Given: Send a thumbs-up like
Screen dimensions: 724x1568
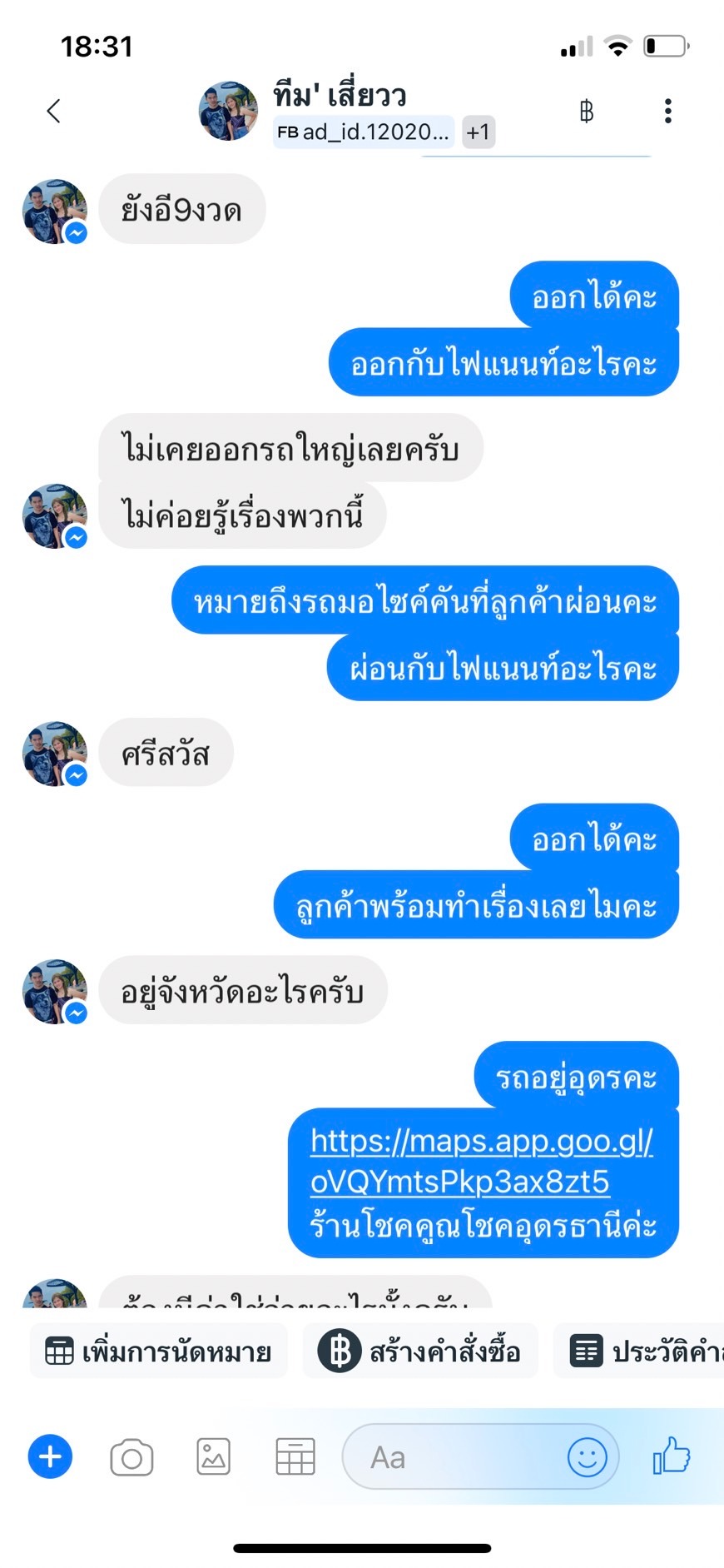Looking at the screenshot, I should click(672, 1456).
